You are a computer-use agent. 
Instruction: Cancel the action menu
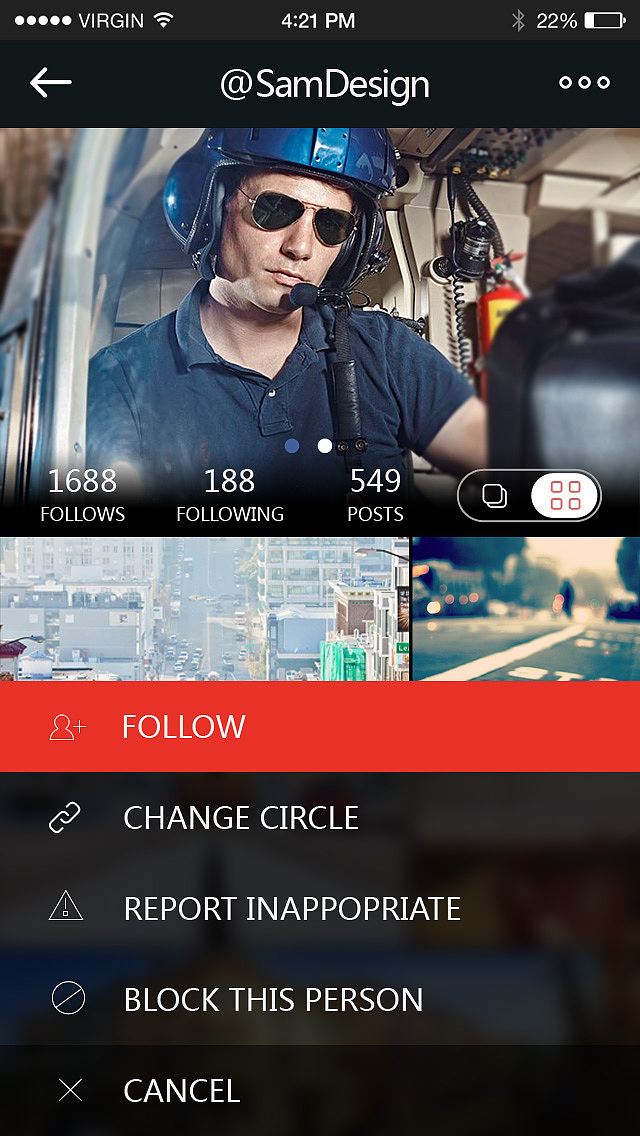tap(320, 1090)
